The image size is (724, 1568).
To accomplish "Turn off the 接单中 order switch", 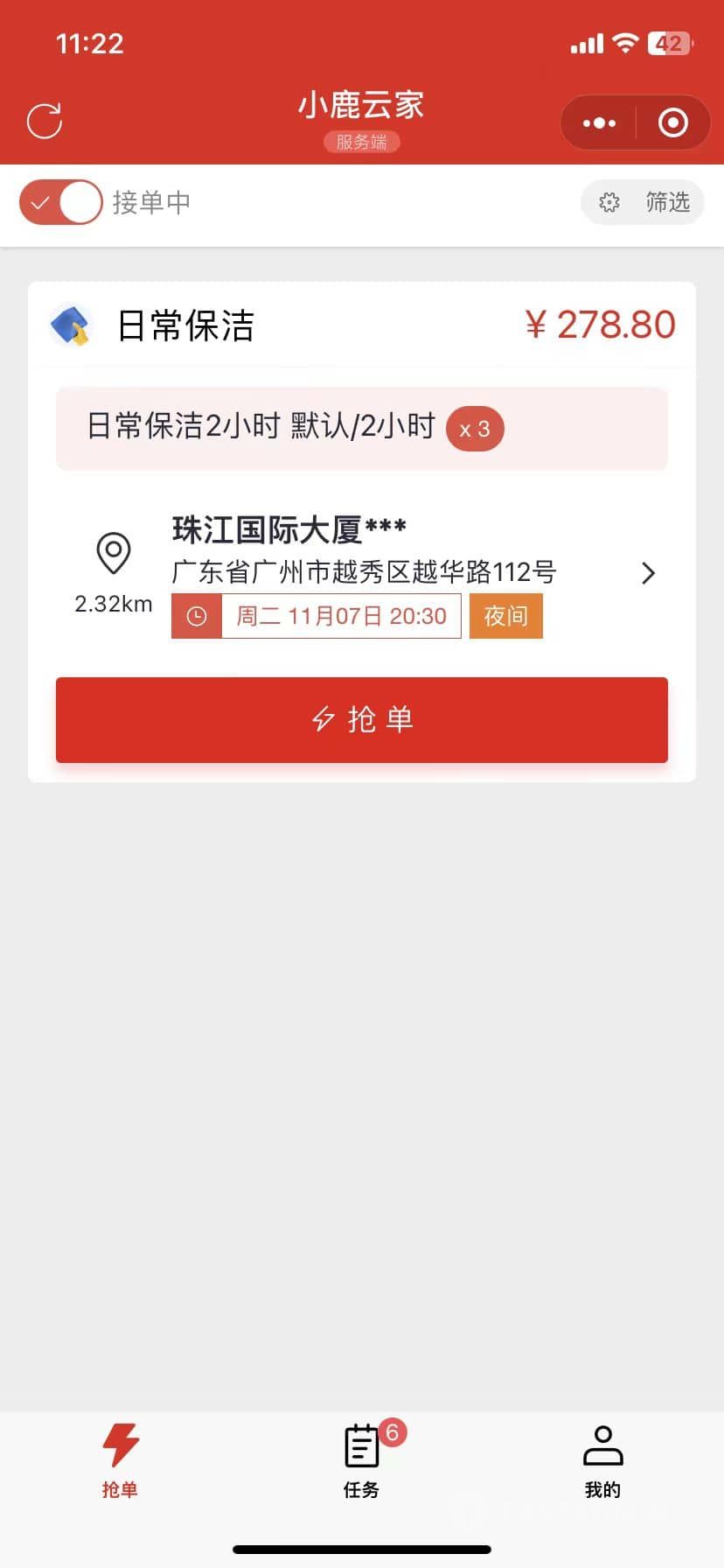I will pos(61,202).
